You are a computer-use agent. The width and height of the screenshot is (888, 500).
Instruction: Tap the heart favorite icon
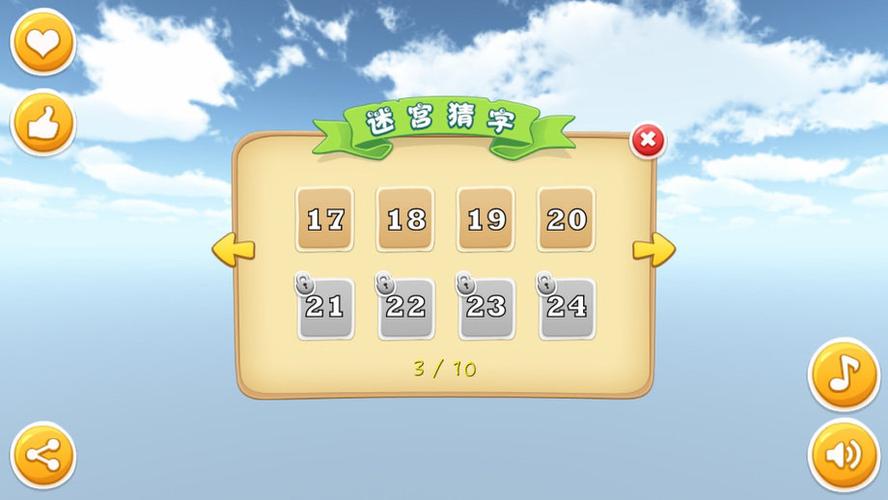pyautogui.click(x=43, y=41)
